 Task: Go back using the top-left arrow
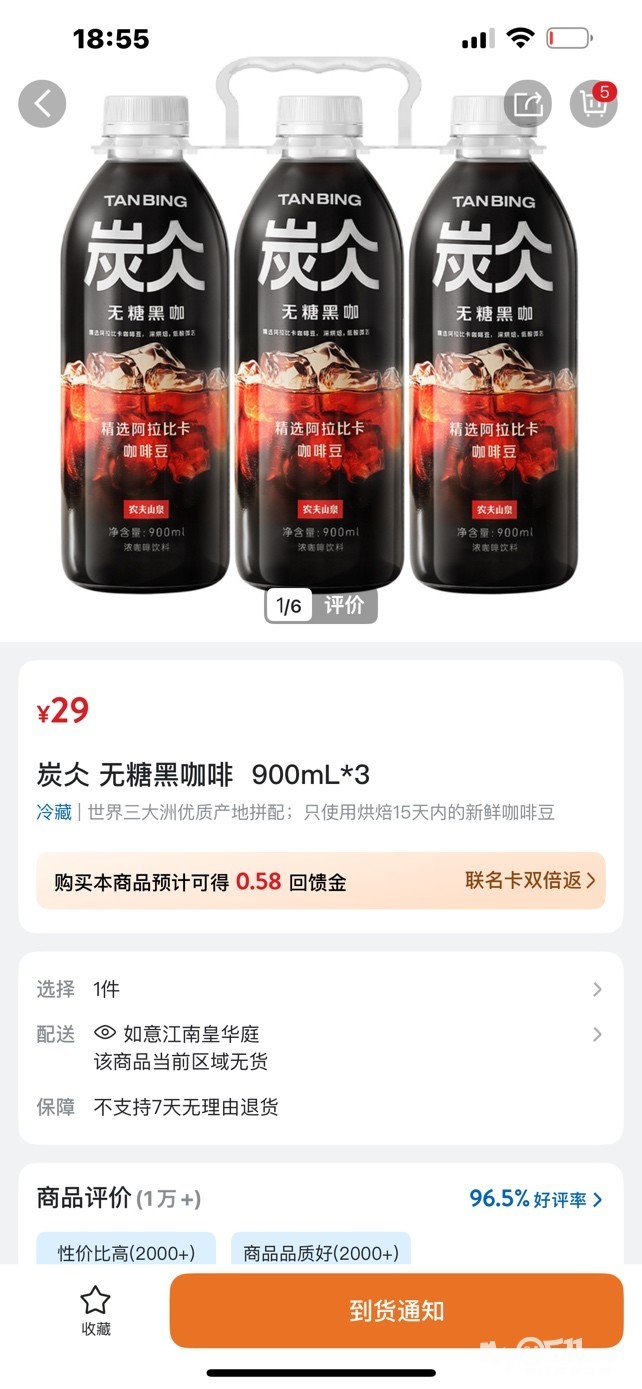click(x=42, y=103)
